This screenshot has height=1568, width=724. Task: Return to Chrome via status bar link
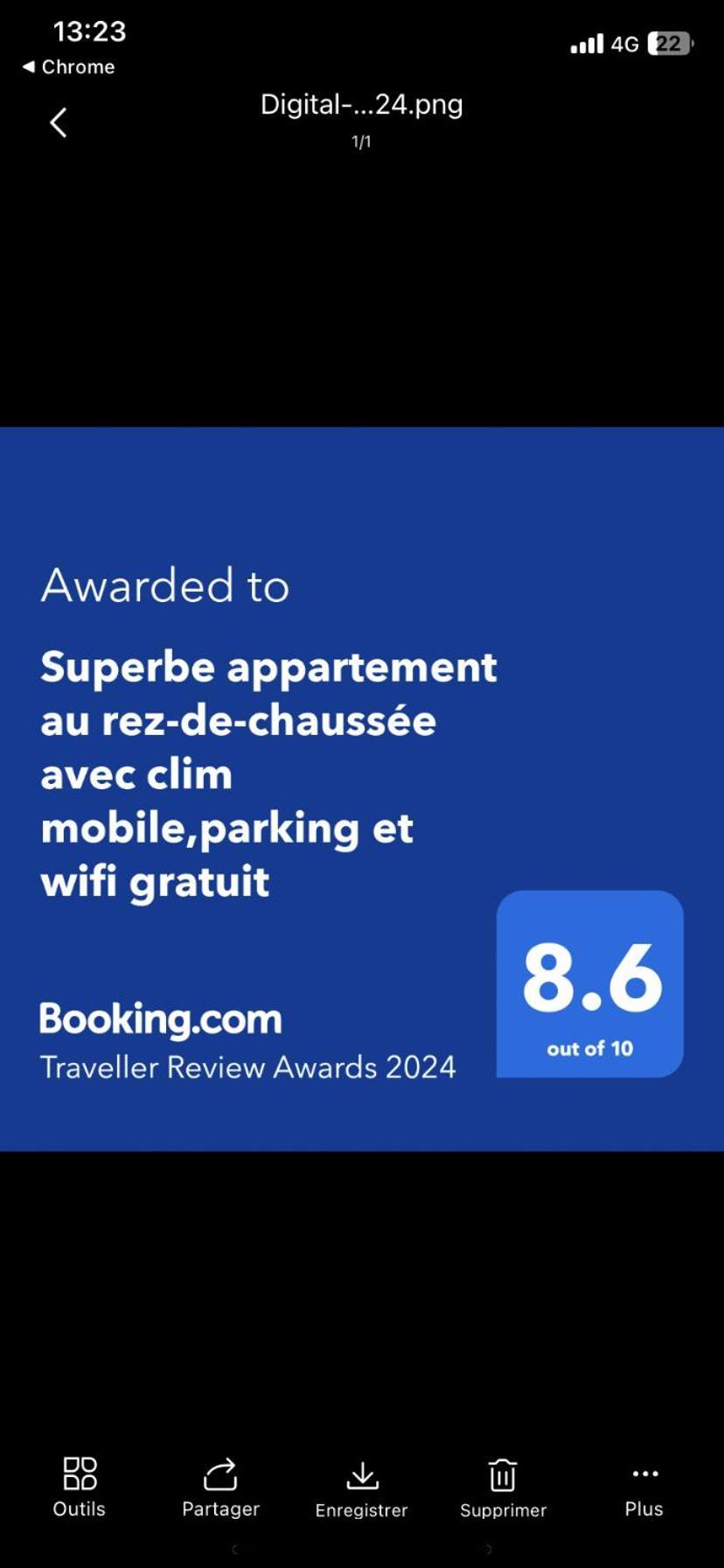pos(69,66)
